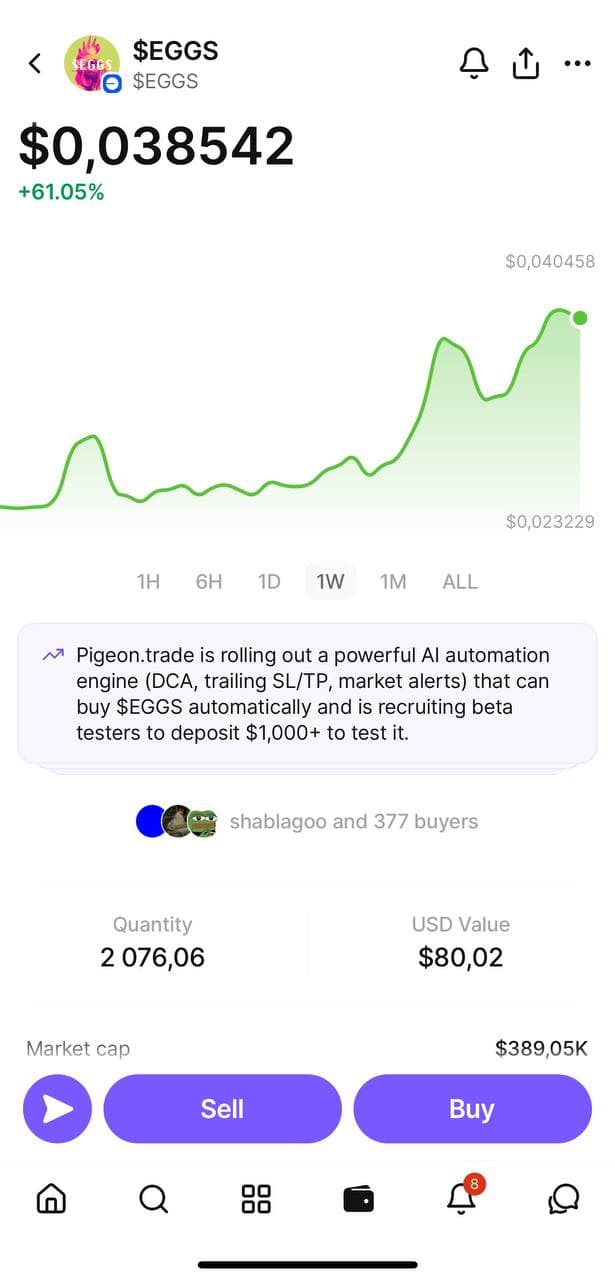Switch chart range to 1H
Viewport: 615px width, 1280px height.
coord(148,581)
